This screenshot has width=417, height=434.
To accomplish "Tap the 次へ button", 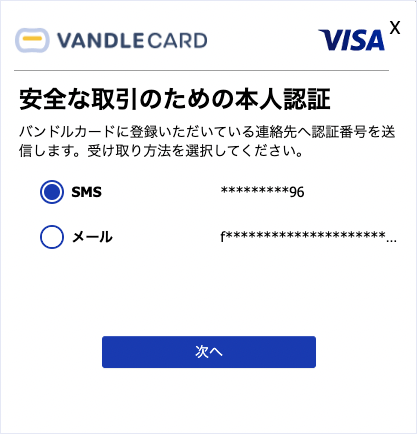I will [x=209, y=352].
